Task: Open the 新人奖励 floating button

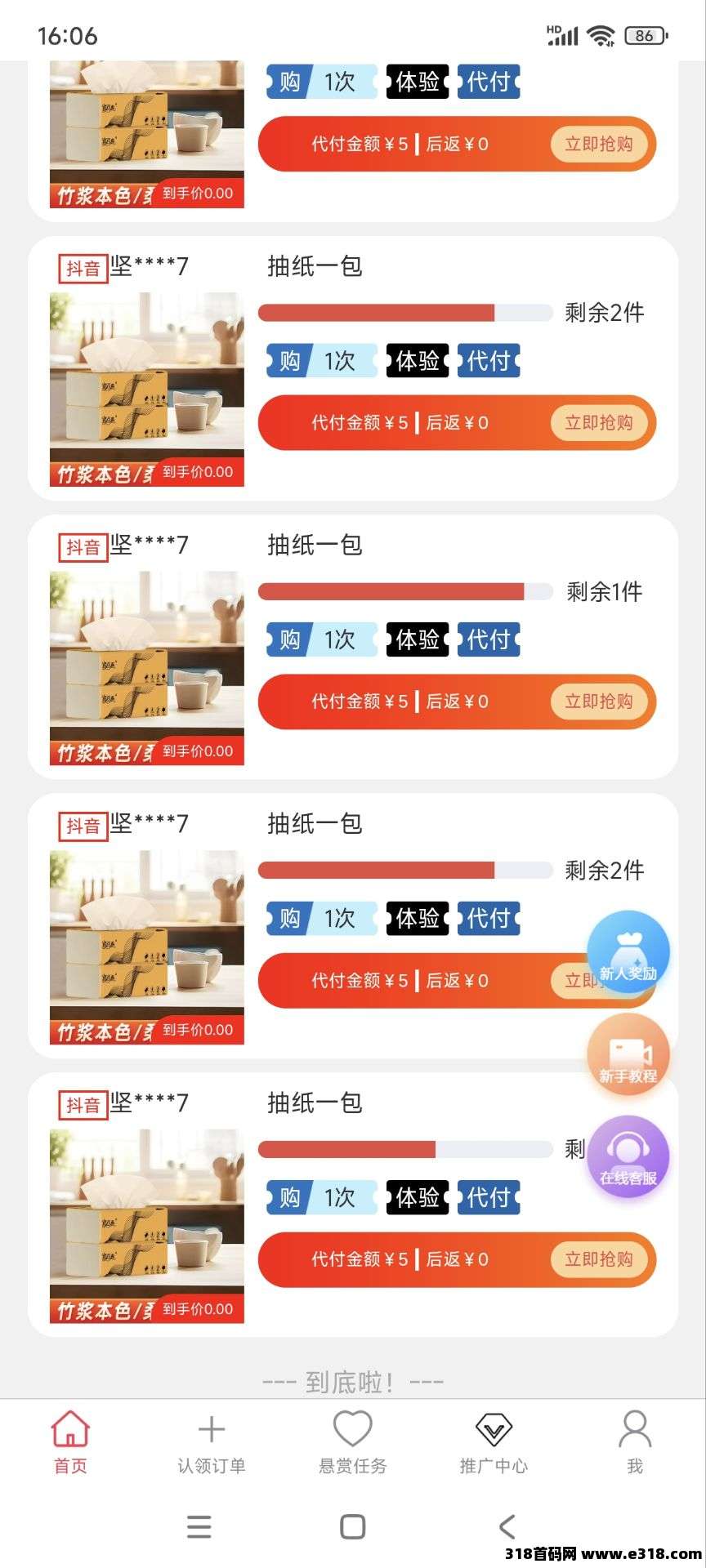Action: pos(628,951)
